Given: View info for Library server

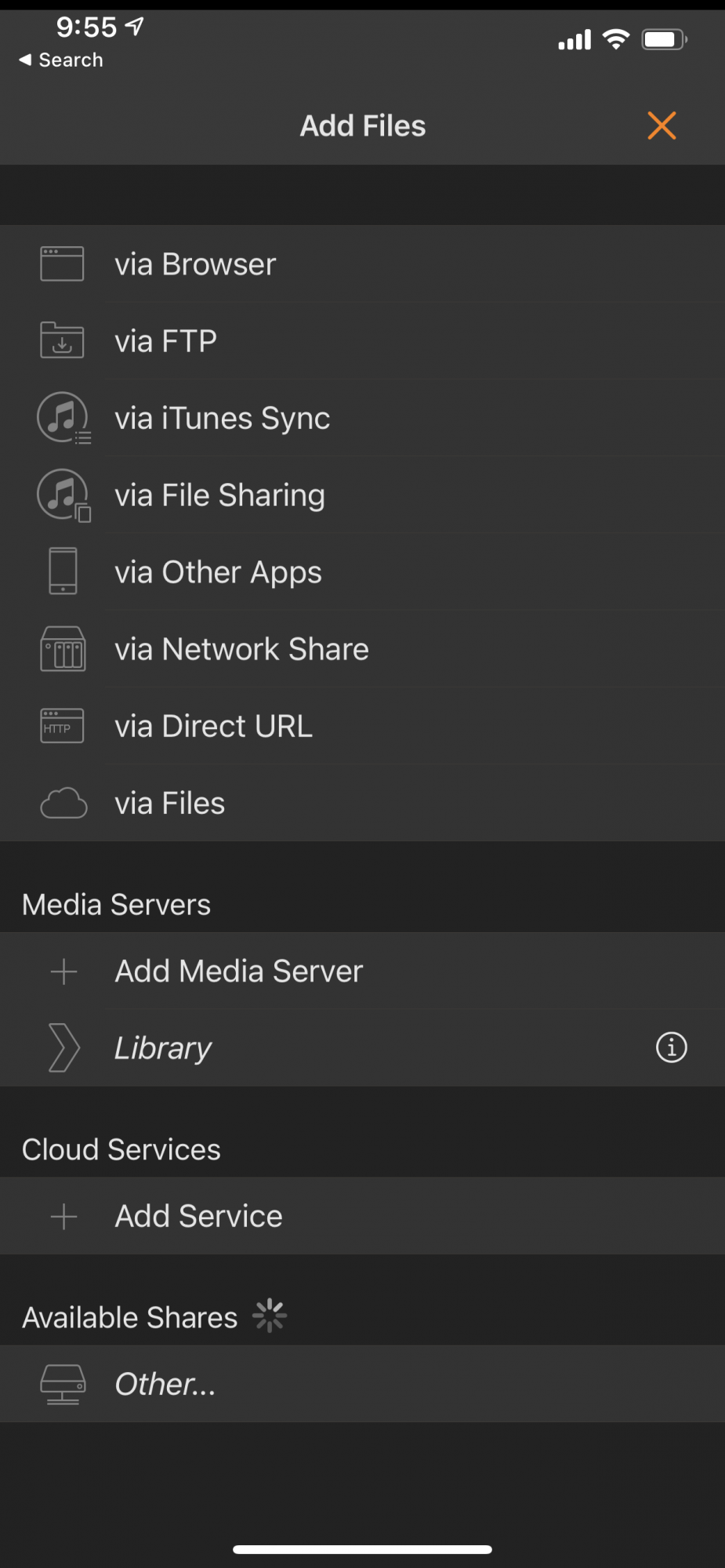Looking at the screenshot, I should click(x=671, y=1047).
